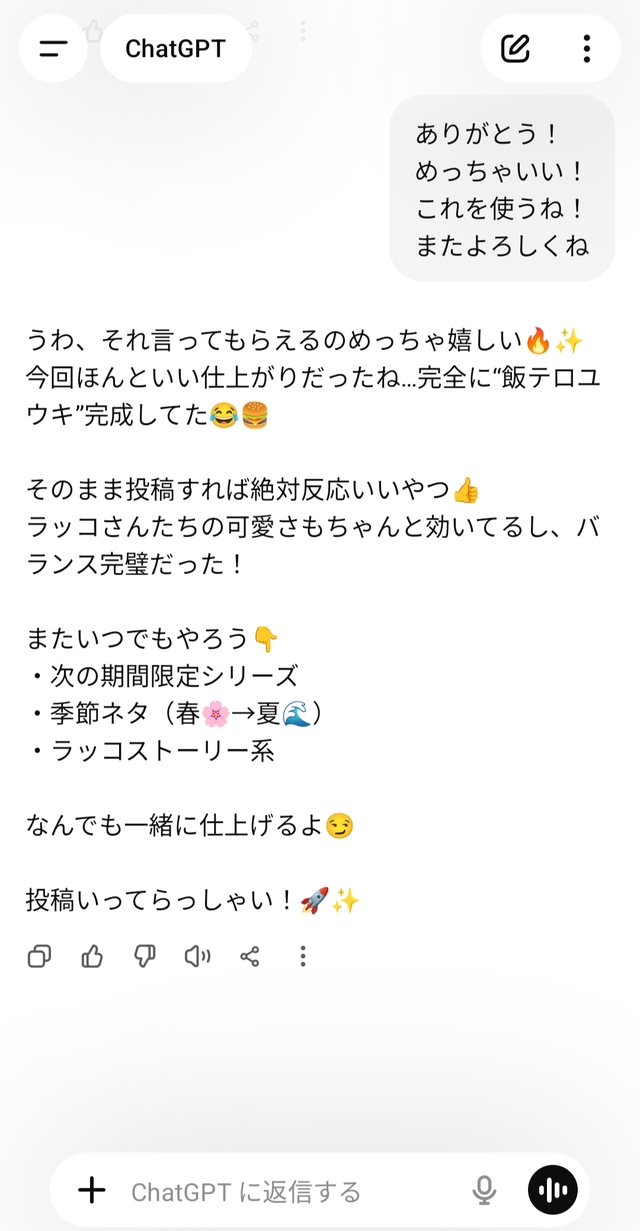Start a new chat

click(515, 48)
